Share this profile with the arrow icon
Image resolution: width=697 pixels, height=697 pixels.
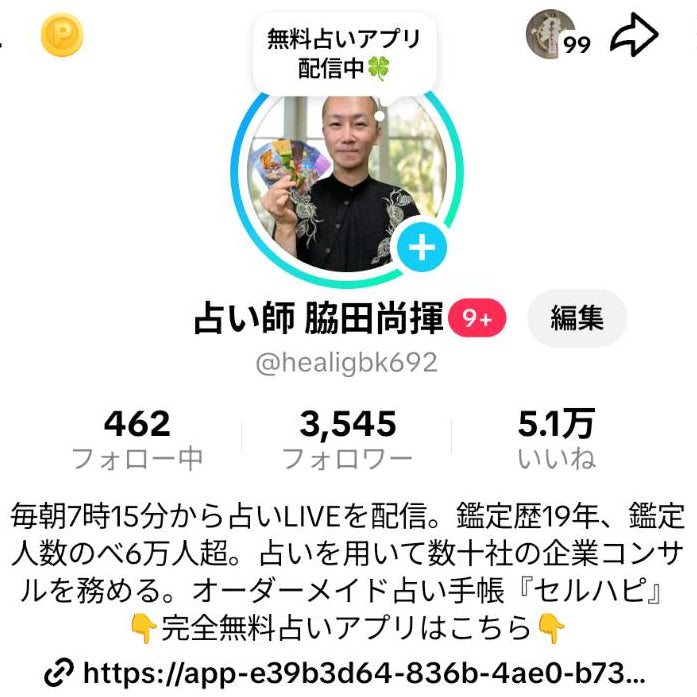[635, 36]
